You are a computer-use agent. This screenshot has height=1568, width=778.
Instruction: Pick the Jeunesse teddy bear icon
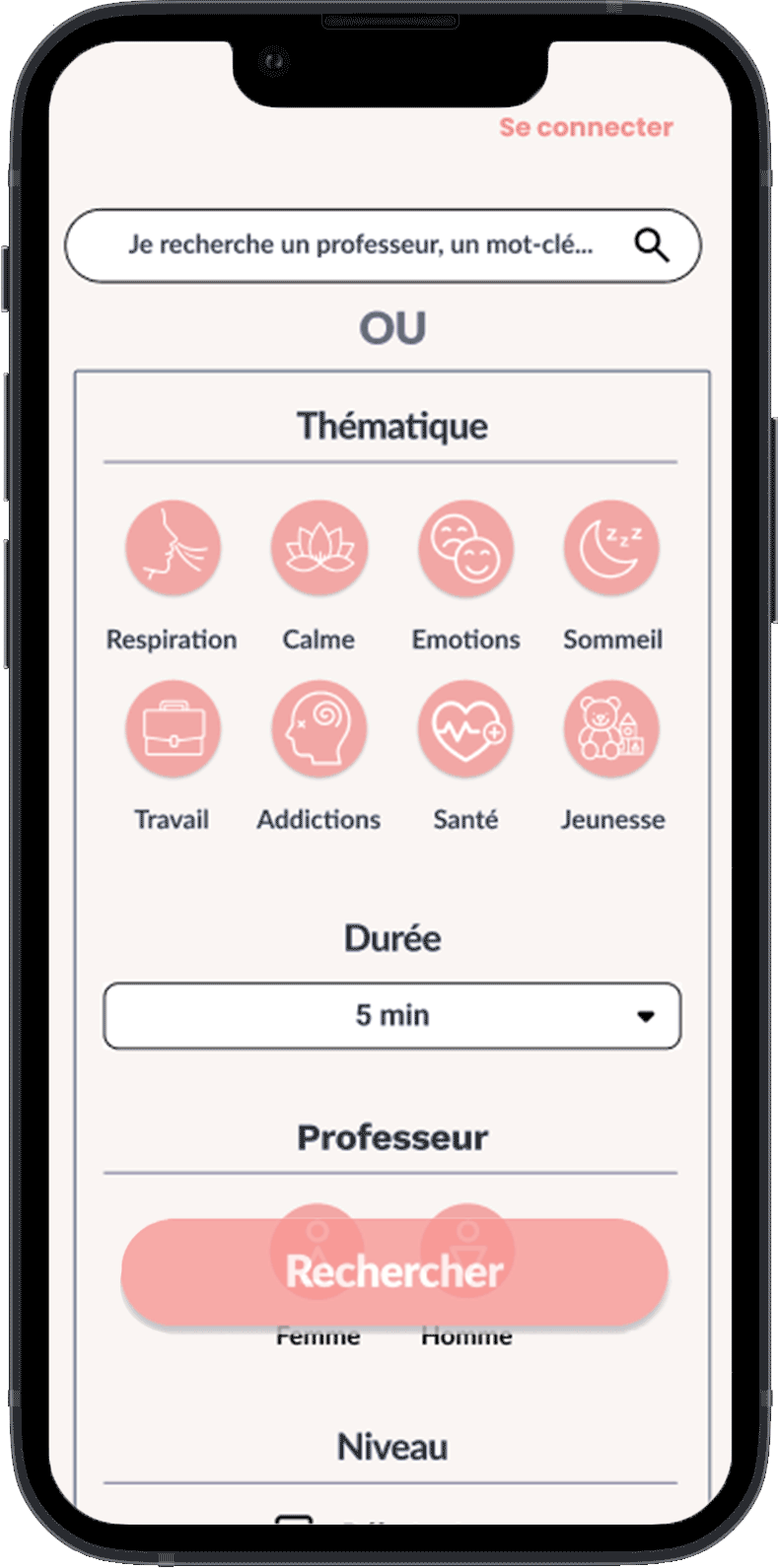[x=611, y=728]
